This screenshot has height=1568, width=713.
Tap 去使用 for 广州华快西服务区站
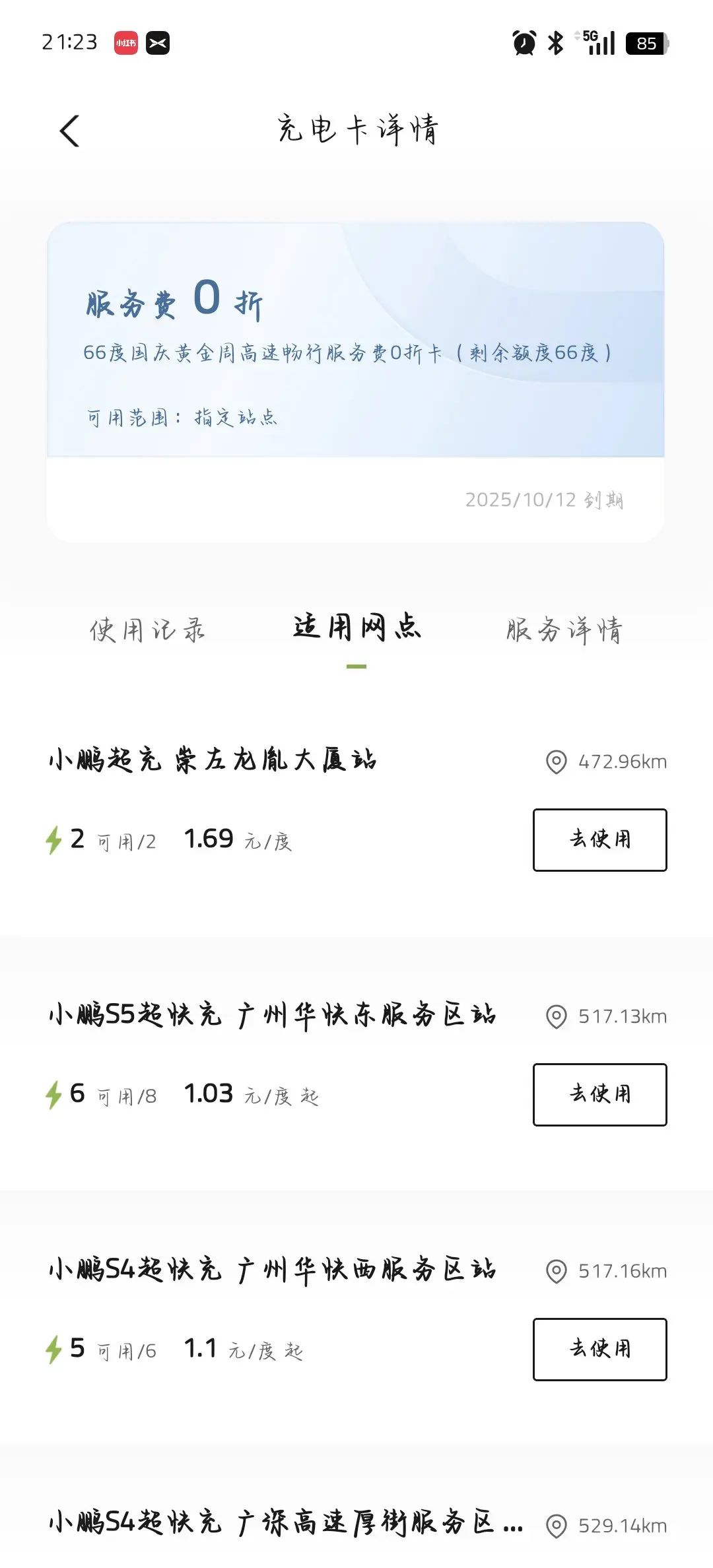pos(599,1349)
